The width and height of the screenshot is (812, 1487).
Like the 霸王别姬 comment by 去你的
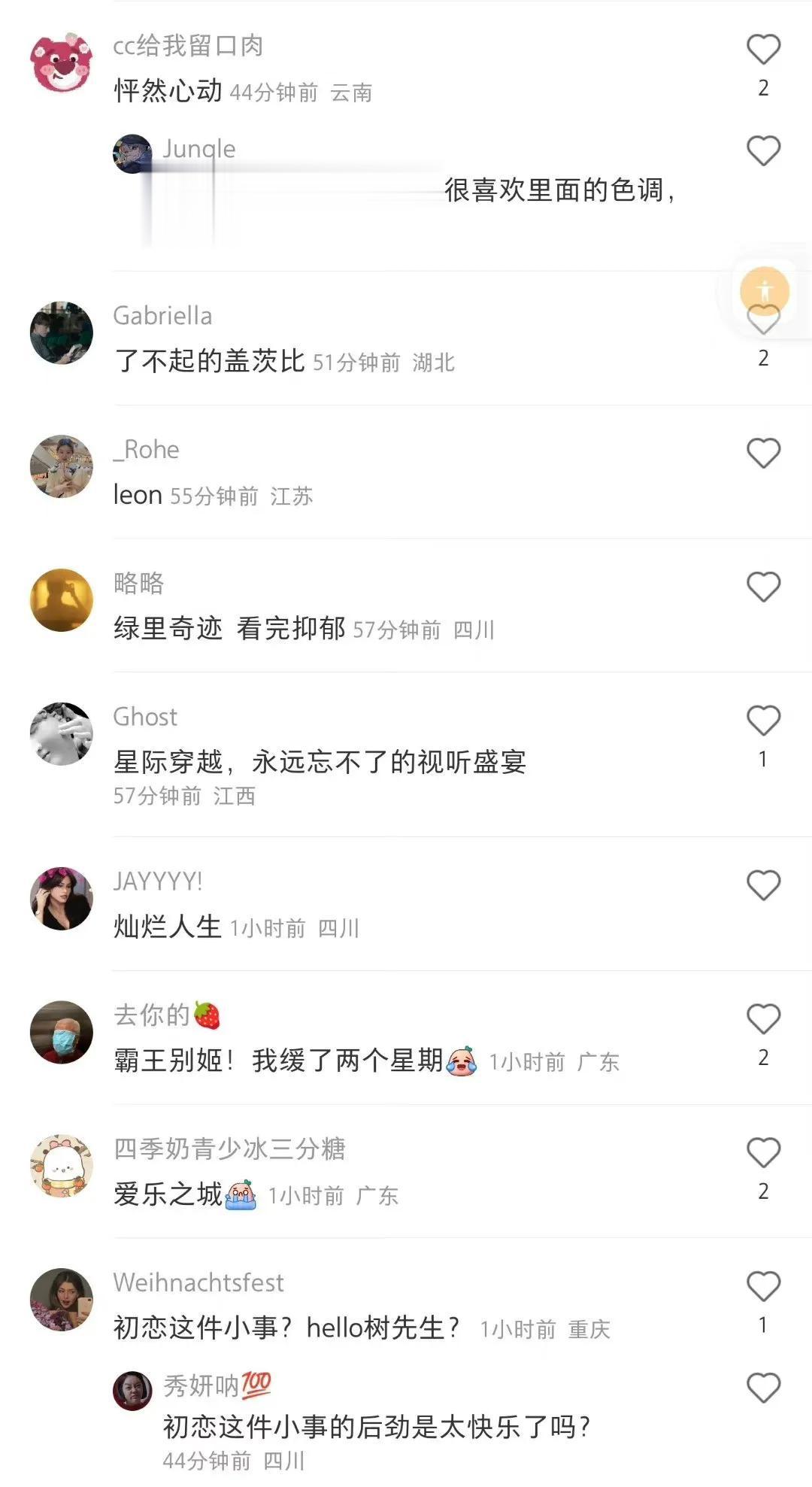pyautogui.click(x=763, y=1019)
